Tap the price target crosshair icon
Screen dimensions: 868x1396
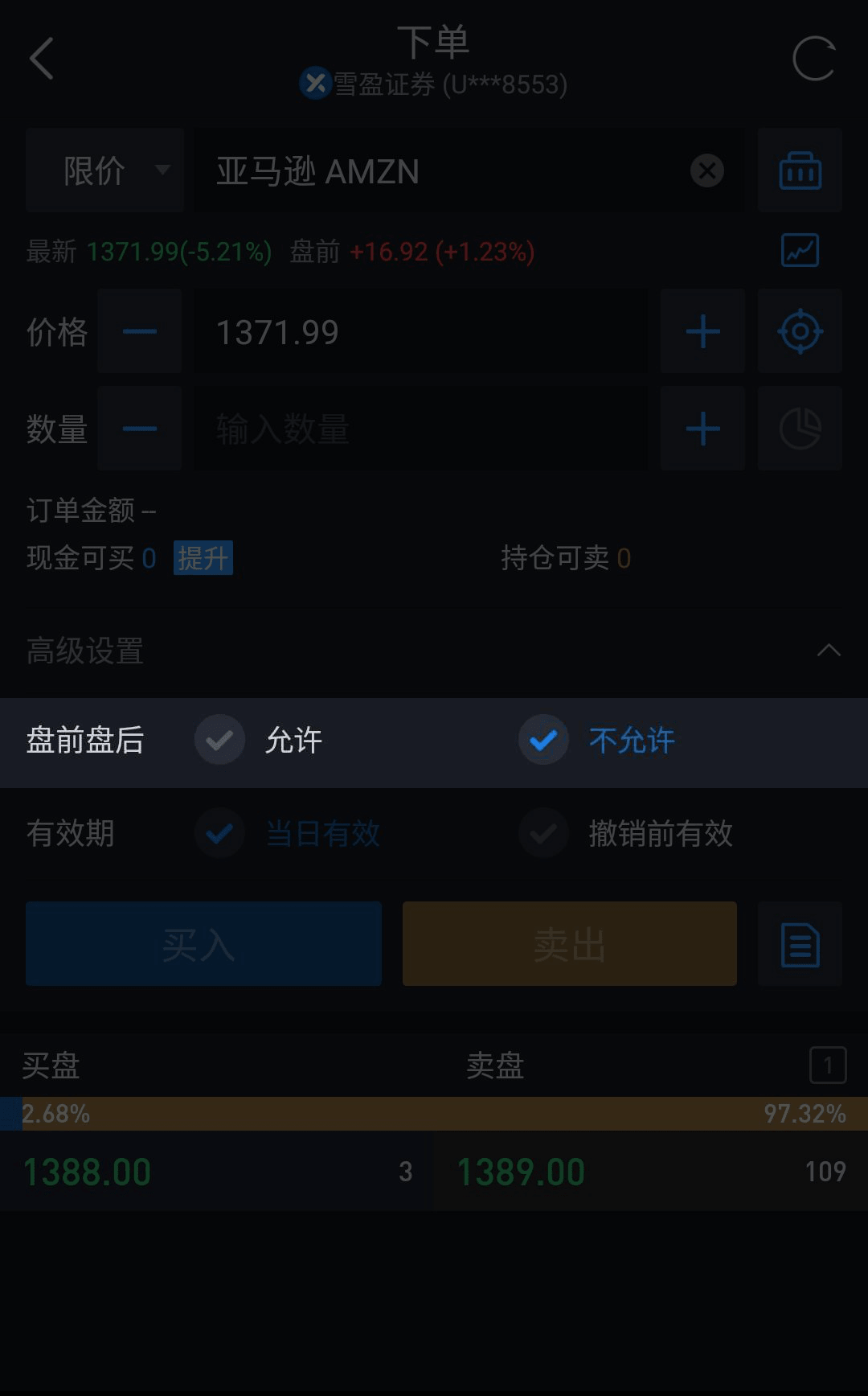click(x=800, y=331)
